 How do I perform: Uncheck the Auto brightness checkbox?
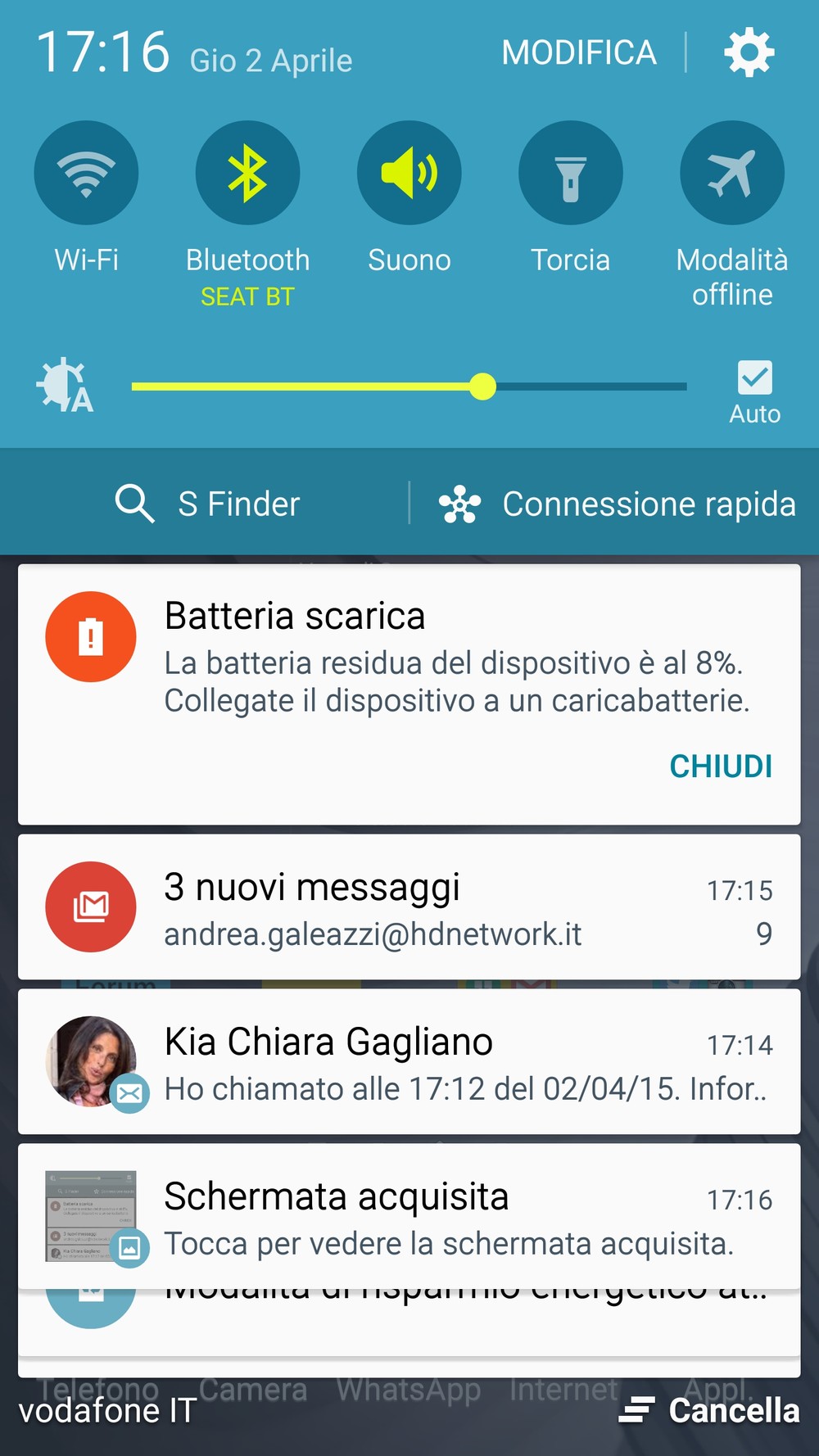(754, 378)
